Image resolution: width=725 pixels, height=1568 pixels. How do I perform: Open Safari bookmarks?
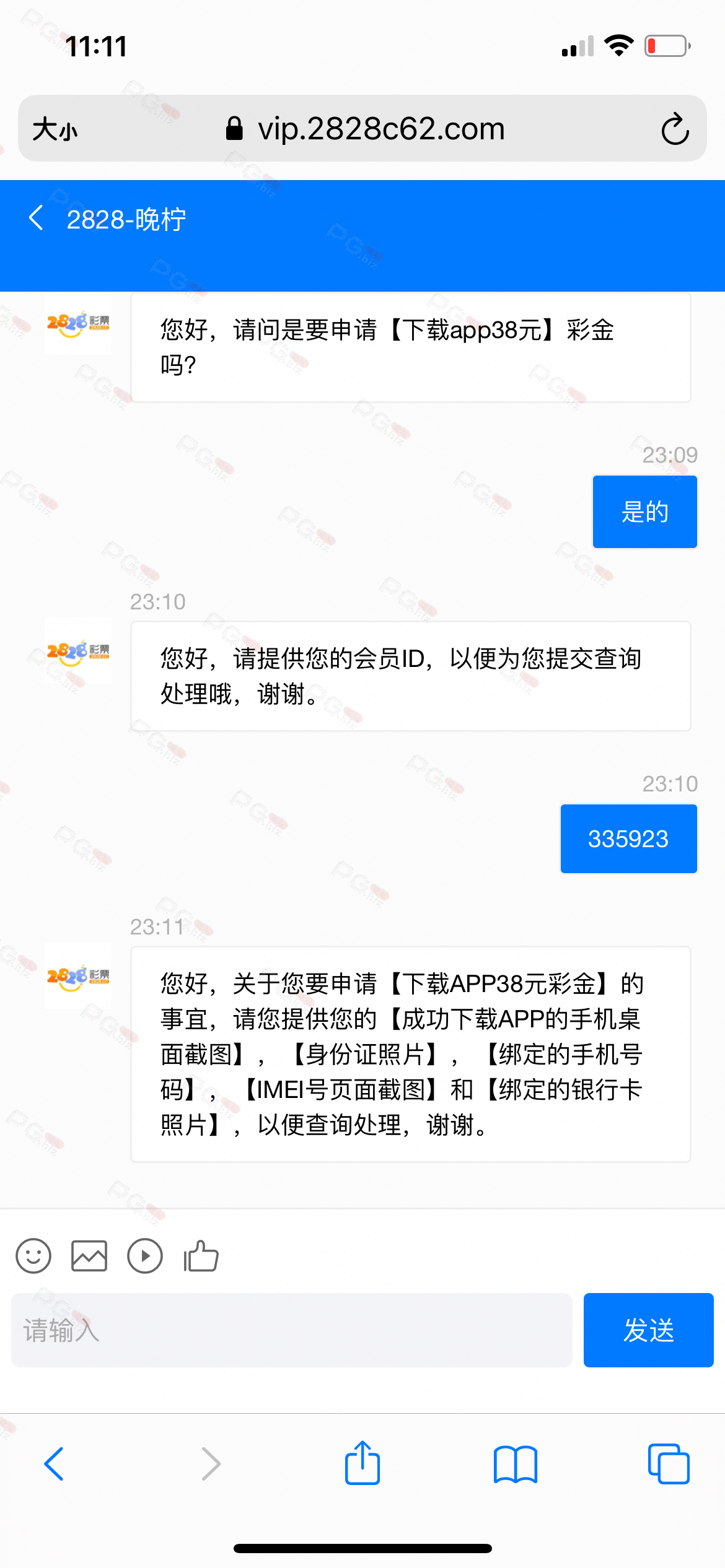(516, 1464)
